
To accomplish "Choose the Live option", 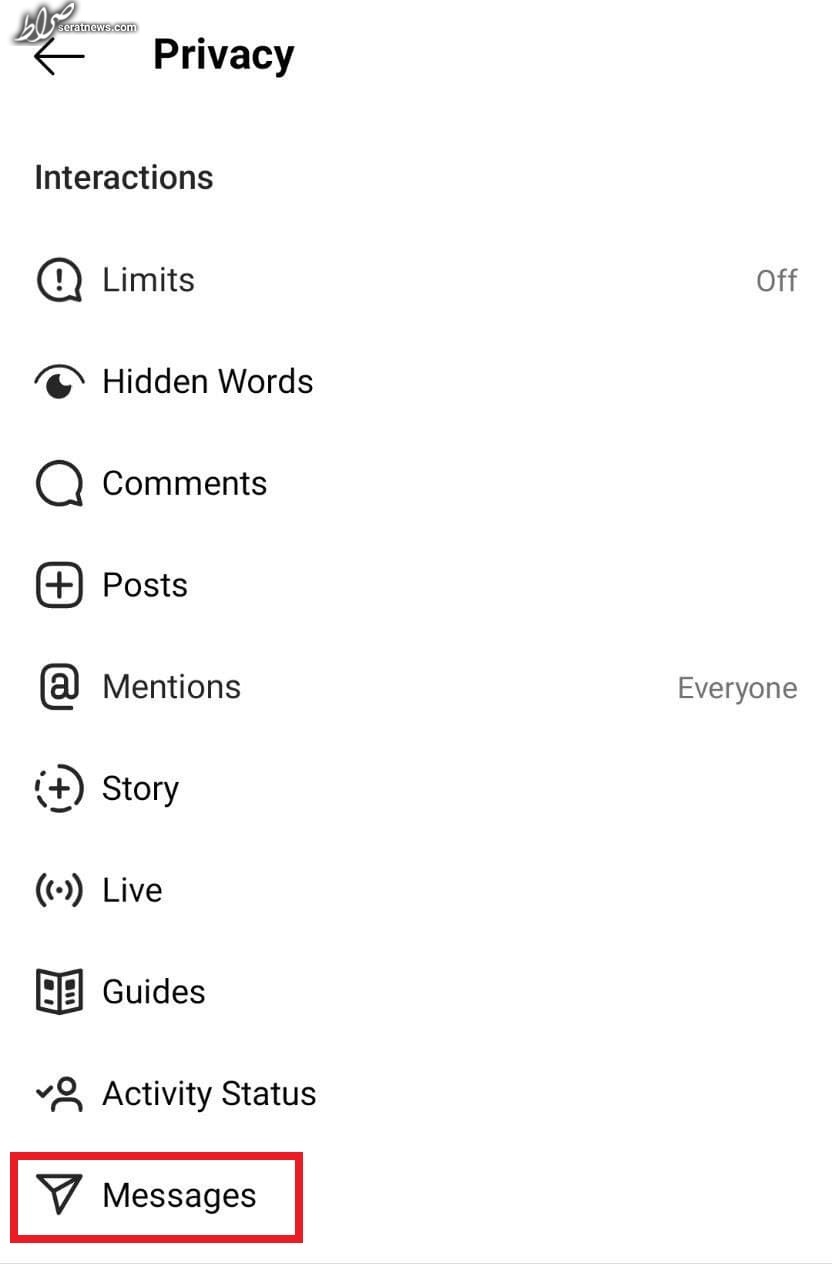I will click(132, 890).
